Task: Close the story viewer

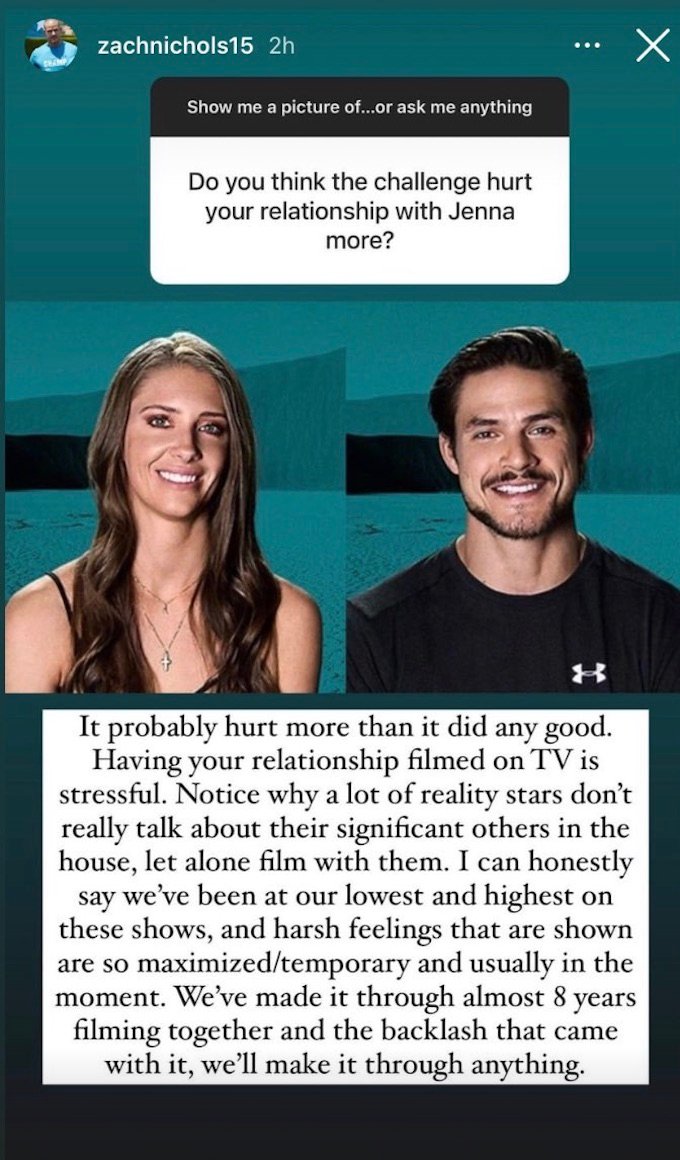Action: (x=652, y=46)
